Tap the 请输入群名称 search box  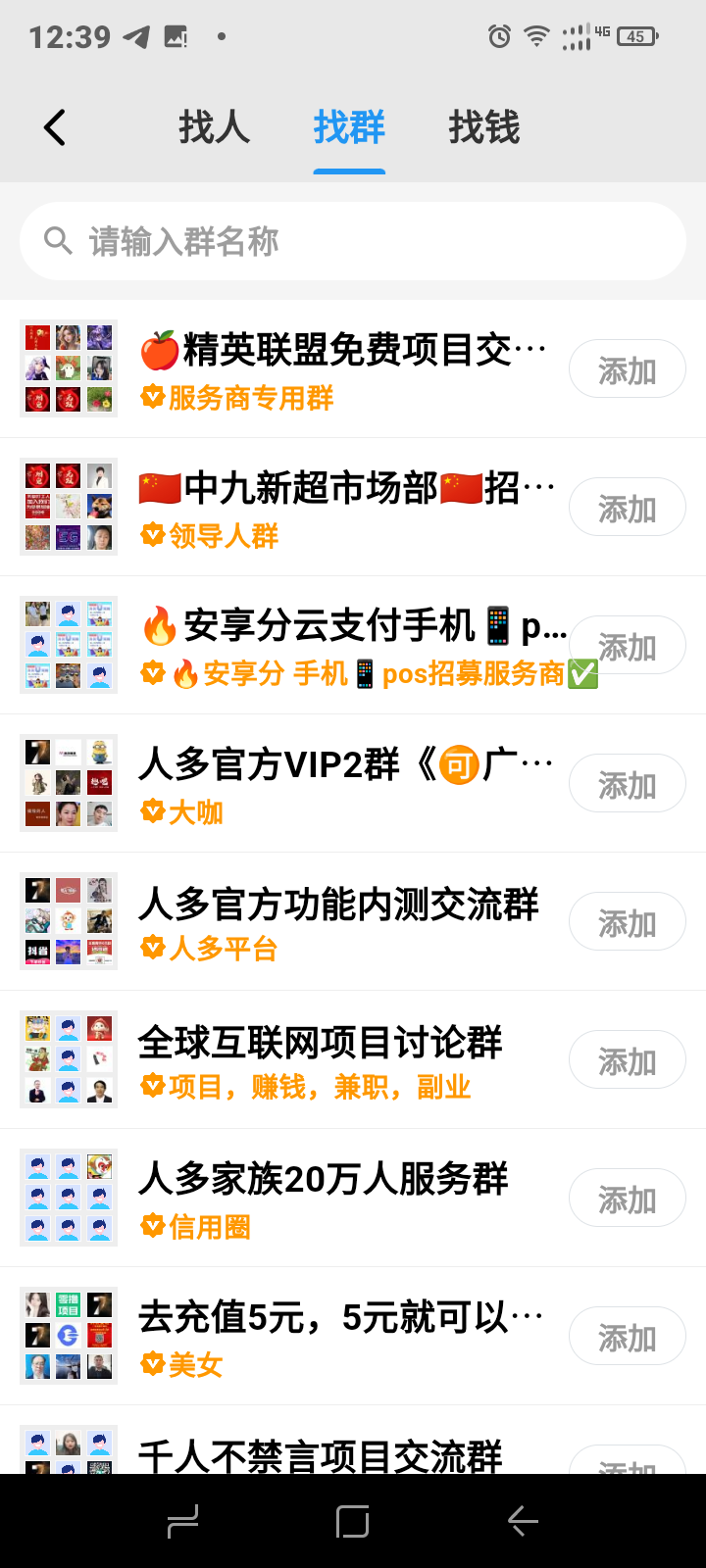coord(353,241)
